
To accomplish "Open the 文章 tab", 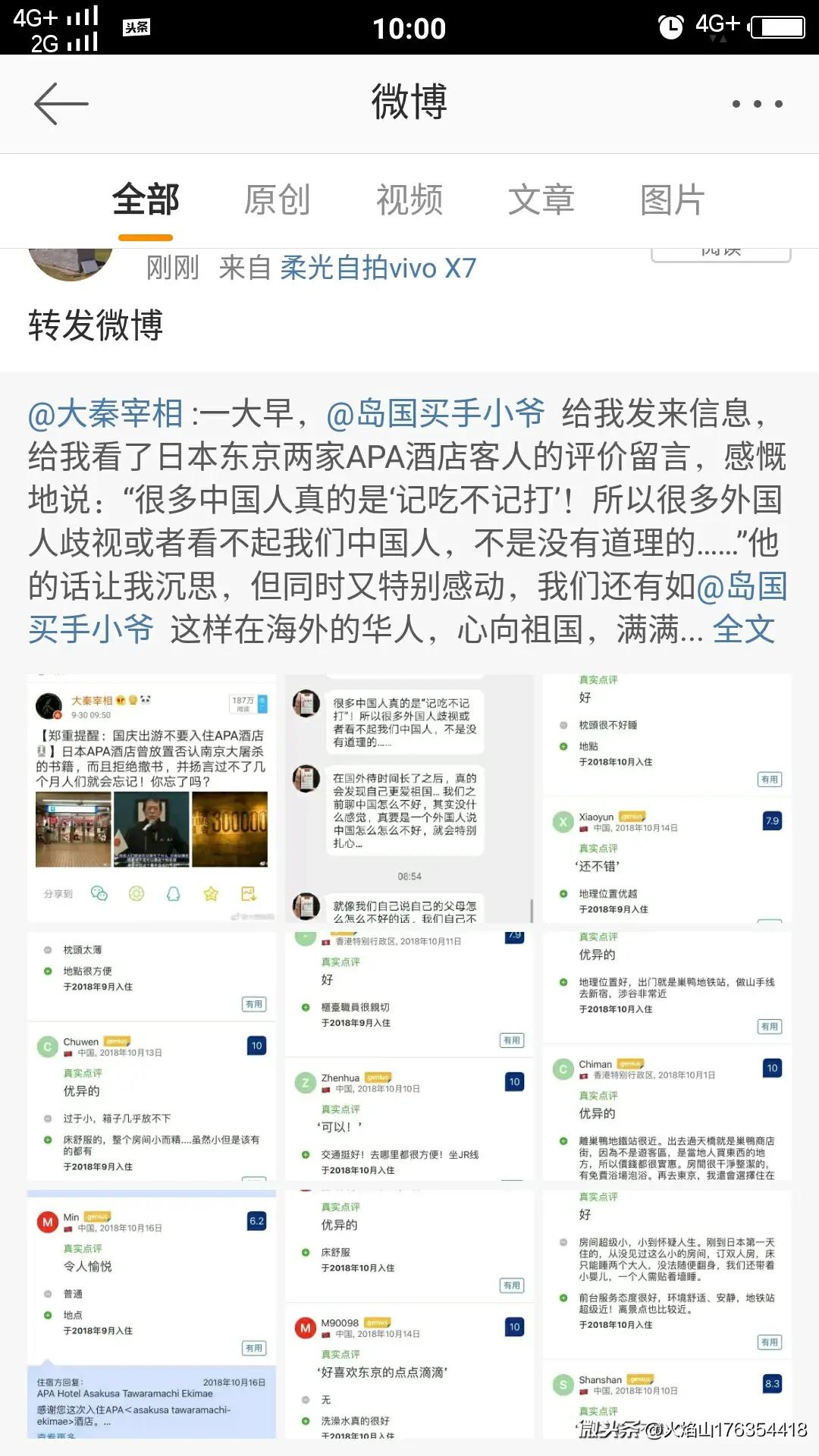I will click(x=541, y=200).
